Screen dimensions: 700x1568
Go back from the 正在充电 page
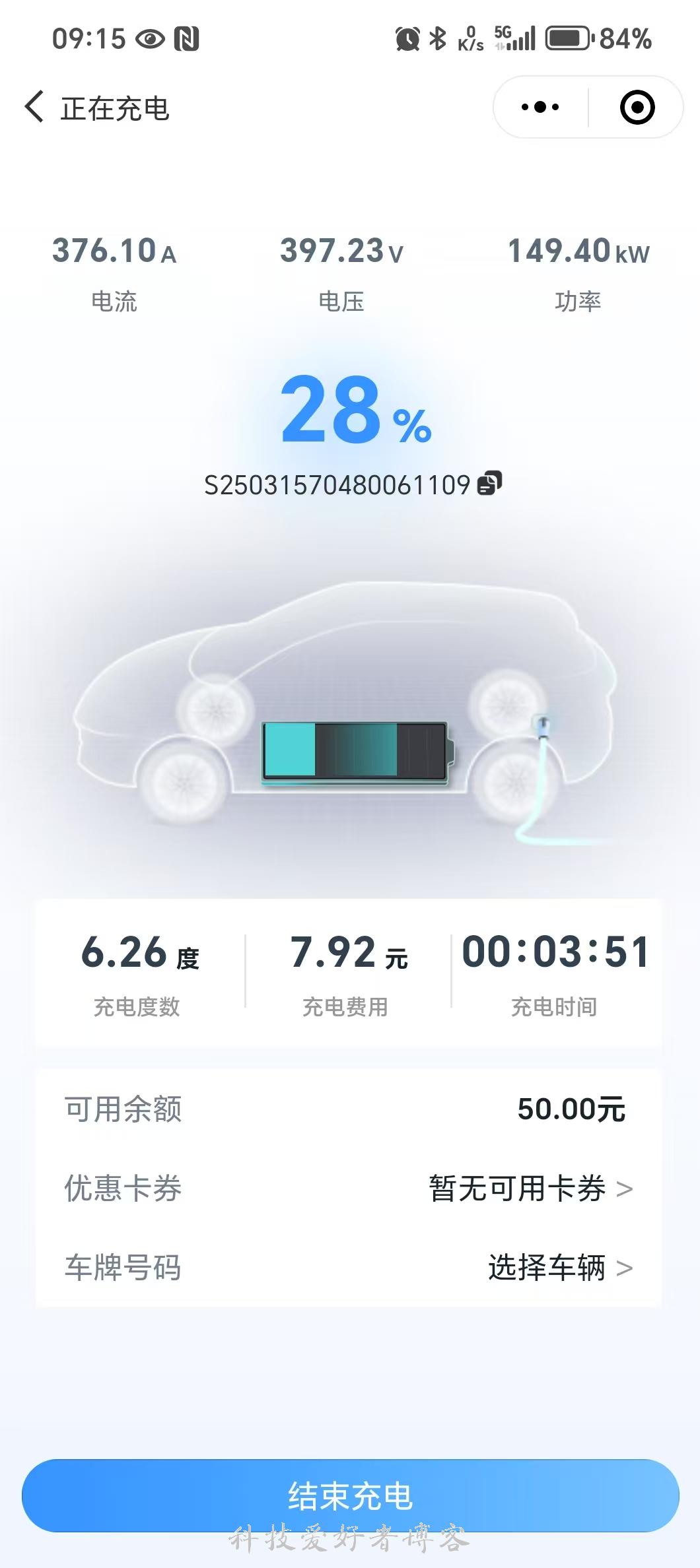(34, 107)
